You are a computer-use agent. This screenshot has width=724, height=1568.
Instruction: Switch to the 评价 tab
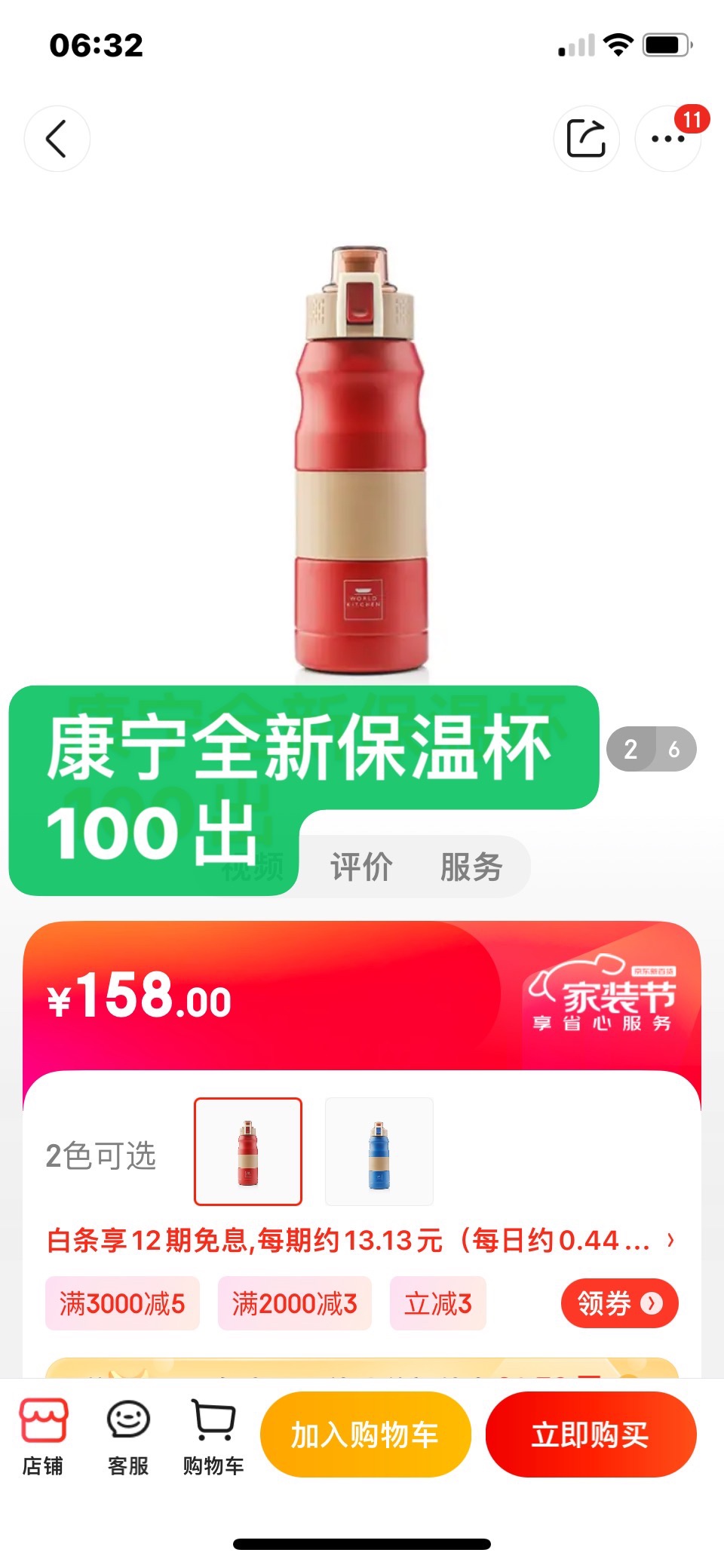pyautogui.click(x=361, y=867)
